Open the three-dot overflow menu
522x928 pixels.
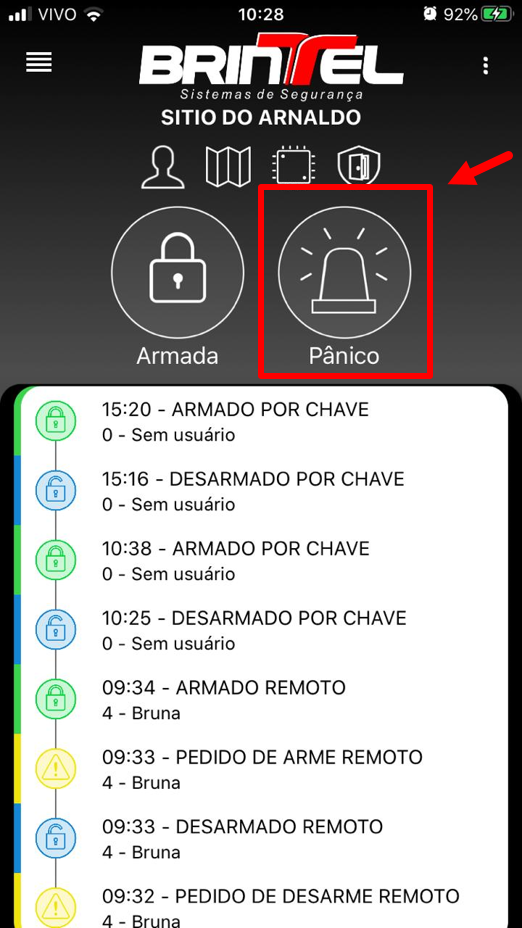[485, 66]
